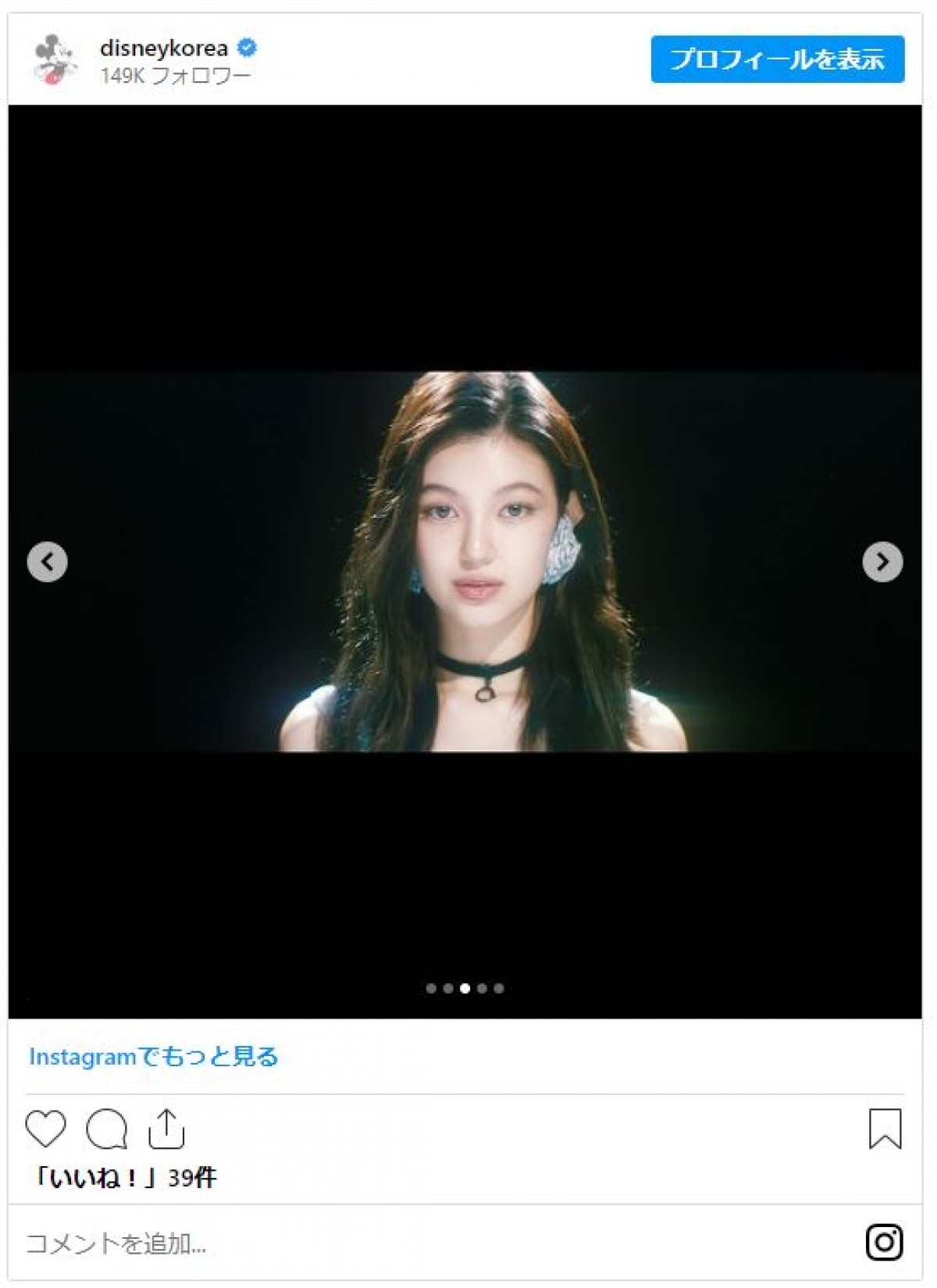This screenshot has width=937, height=1288.
Task: Open the Instagram logo icon
Action: [884, 1242]
